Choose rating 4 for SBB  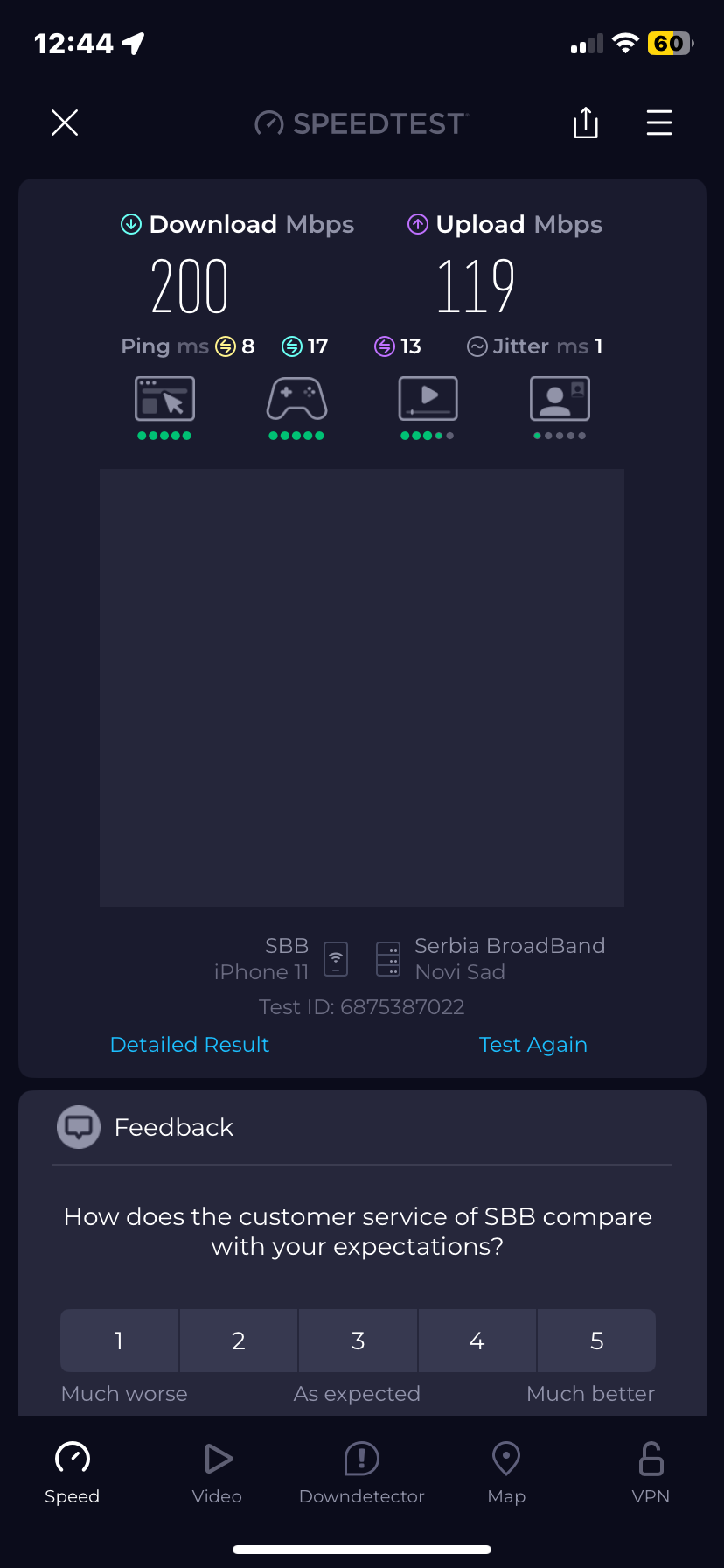tap(477, 1340)
